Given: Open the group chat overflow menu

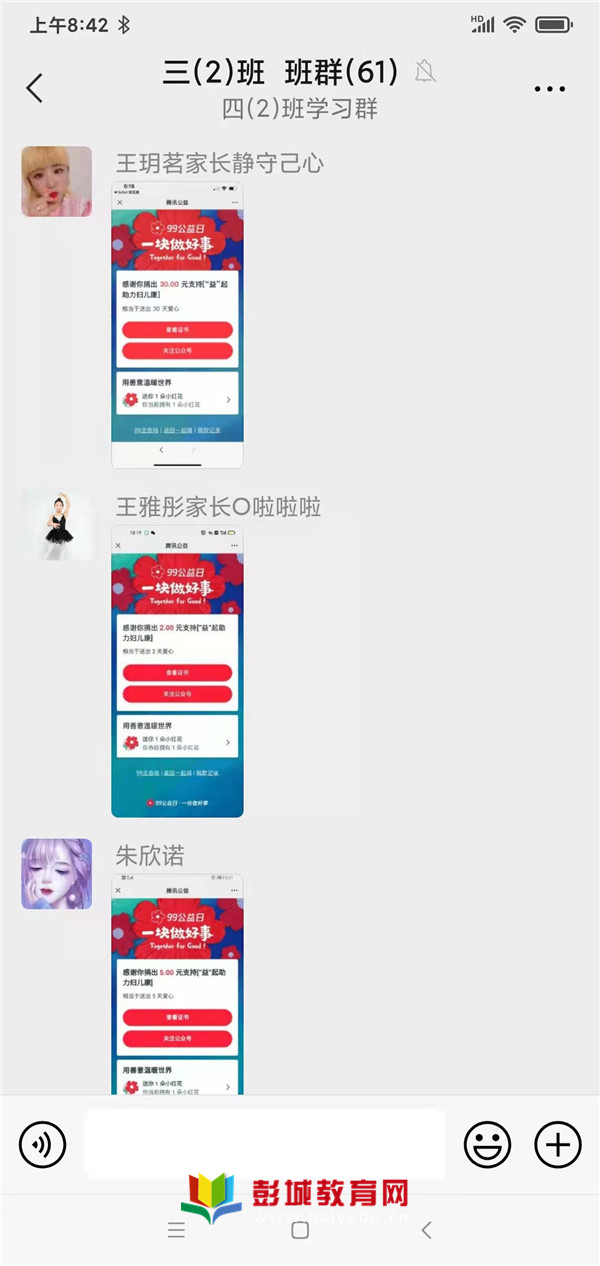Looking at the screenshot, I should click(x=549, y=89).
